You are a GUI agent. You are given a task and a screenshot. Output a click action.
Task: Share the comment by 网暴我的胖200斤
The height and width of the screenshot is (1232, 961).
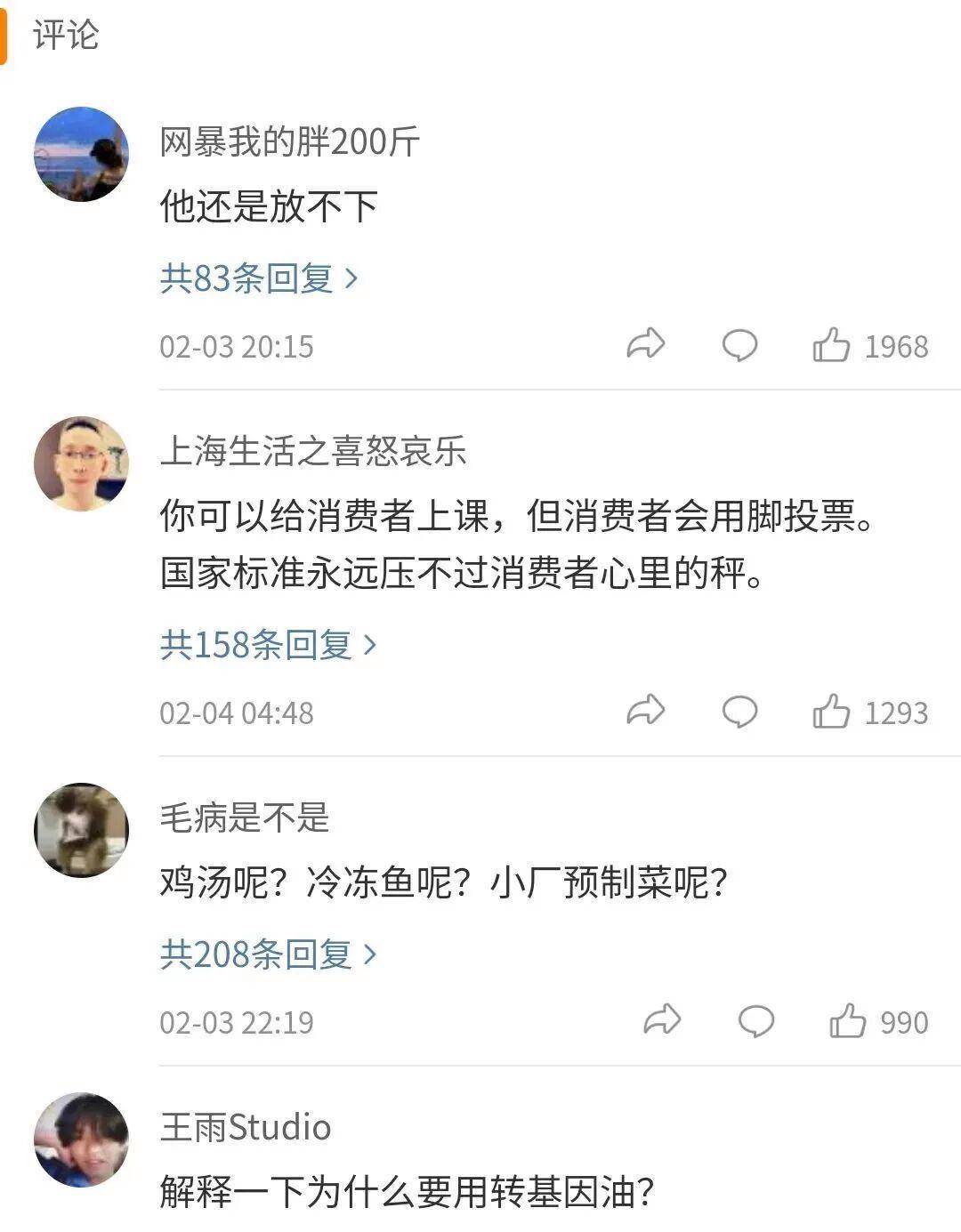(646, 344)
